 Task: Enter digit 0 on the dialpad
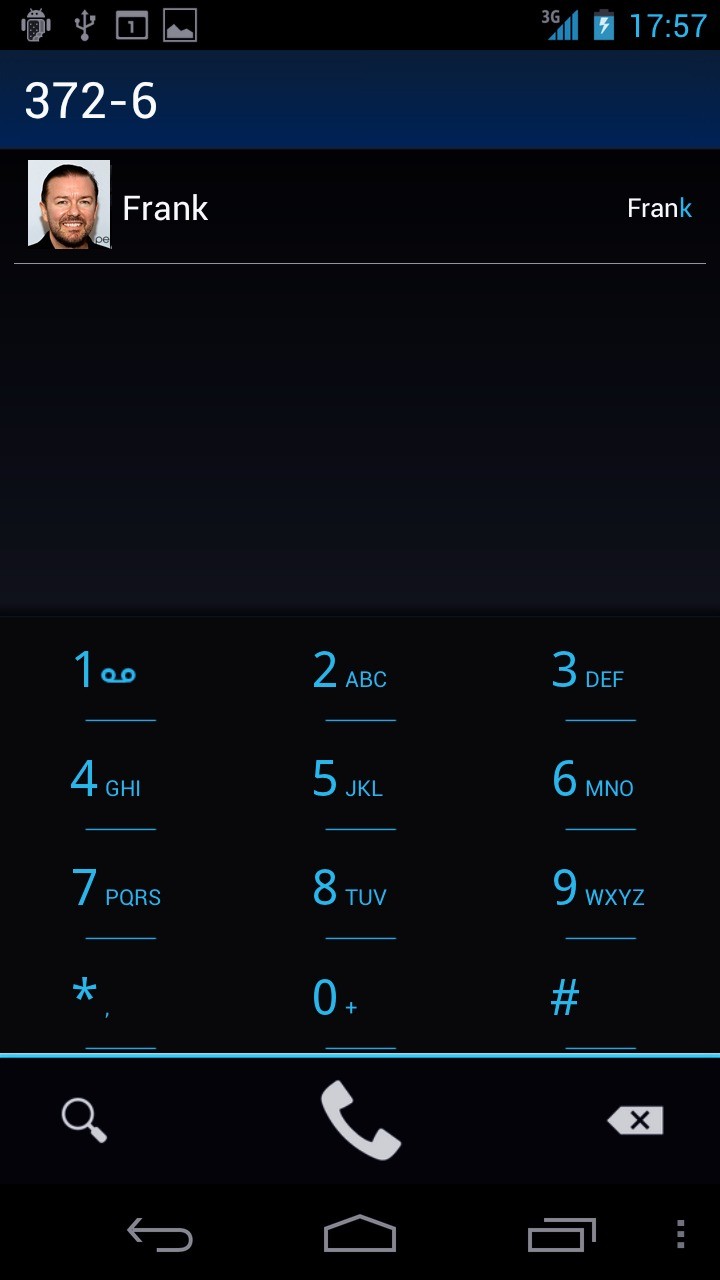(x=360, y=998)
